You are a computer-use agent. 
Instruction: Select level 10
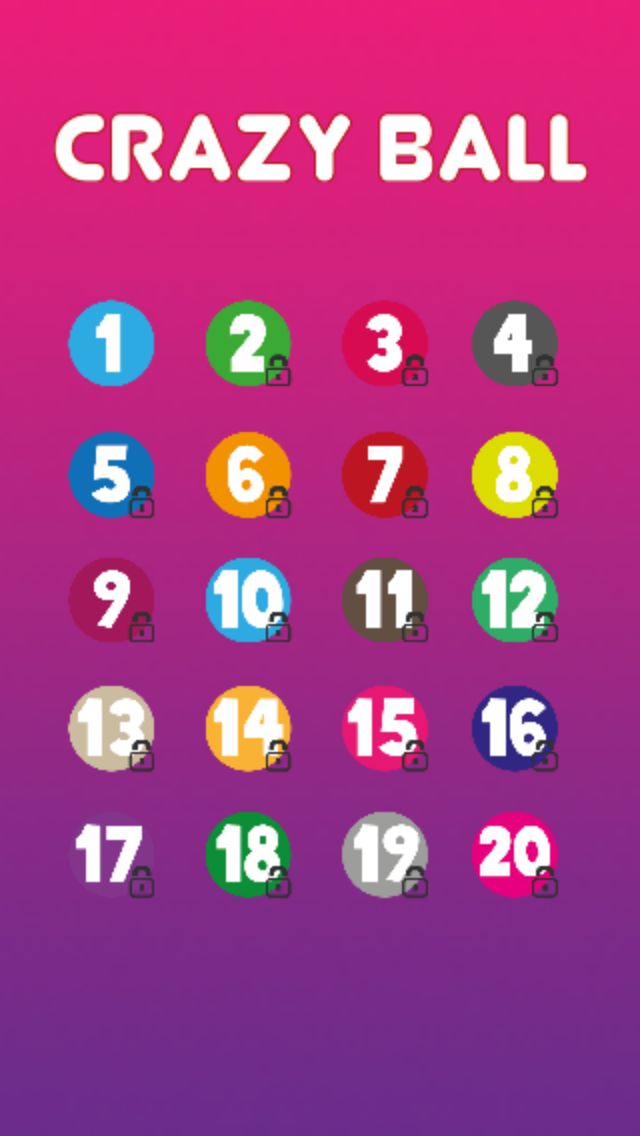click(247, 600)
